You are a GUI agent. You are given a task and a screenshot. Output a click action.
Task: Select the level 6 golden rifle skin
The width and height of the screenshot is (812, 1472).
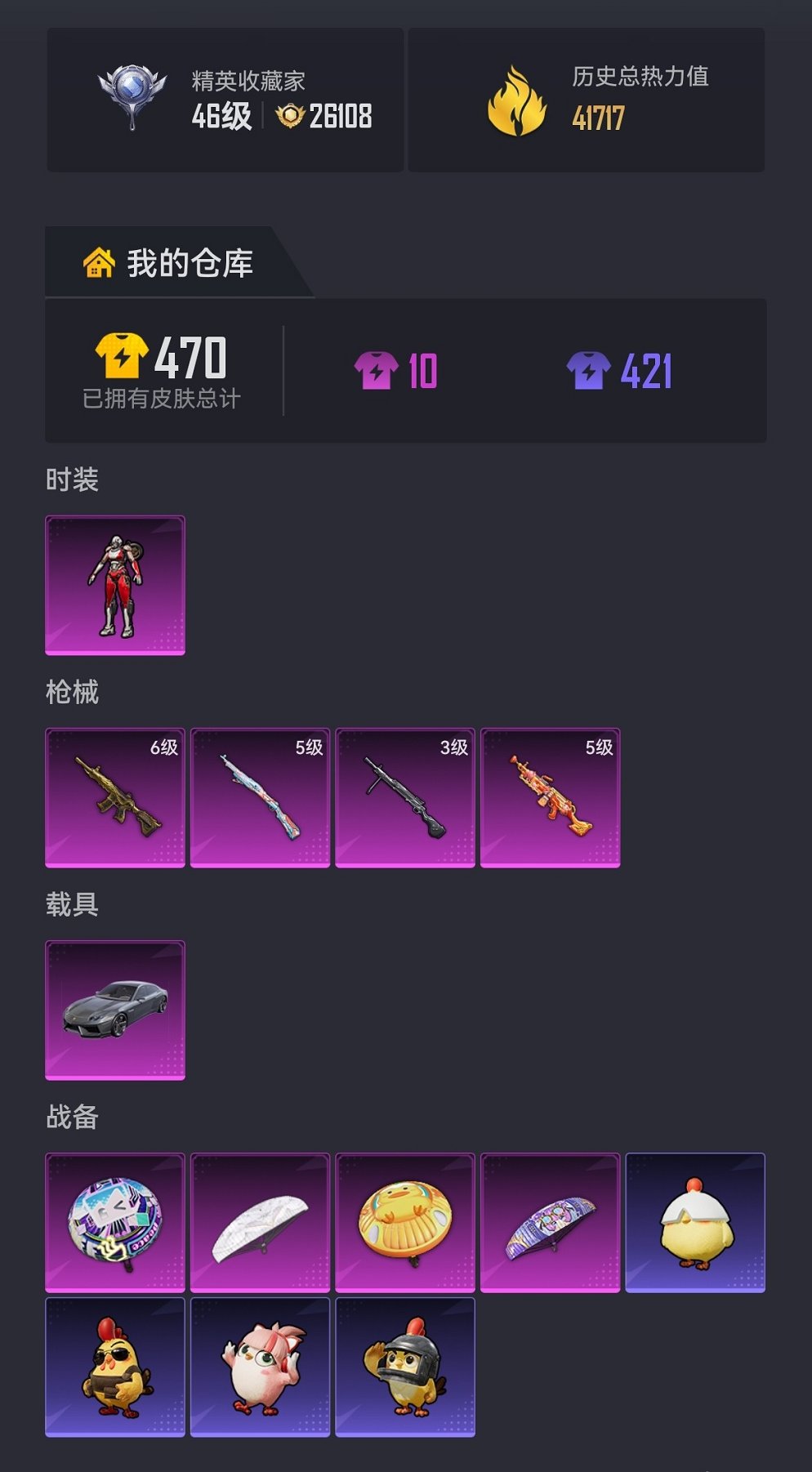pos(115,797)
